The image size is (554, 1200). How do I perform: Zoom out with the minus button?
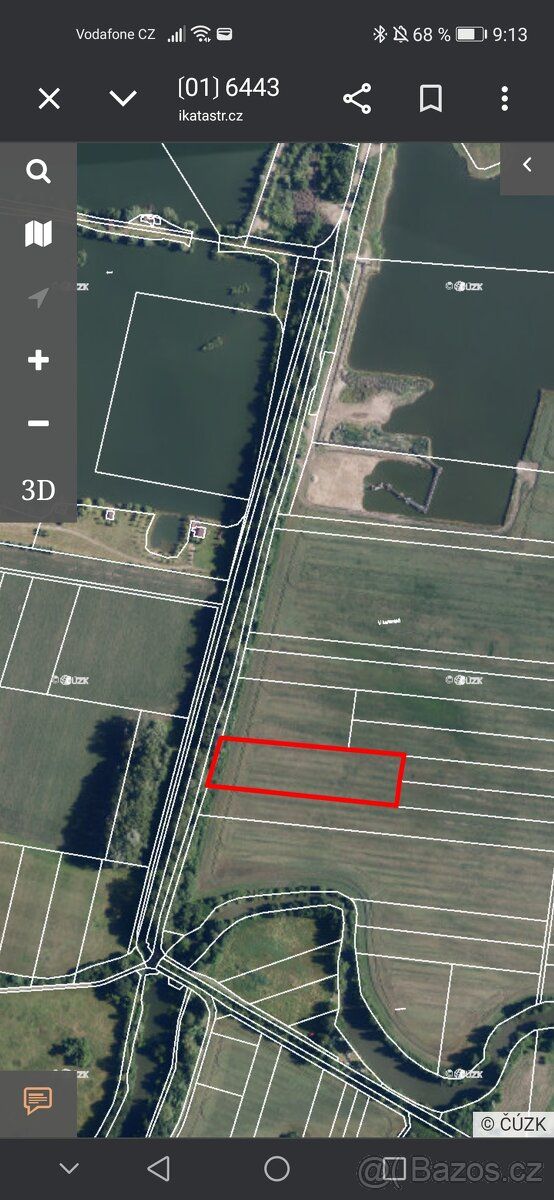(38, 423)
